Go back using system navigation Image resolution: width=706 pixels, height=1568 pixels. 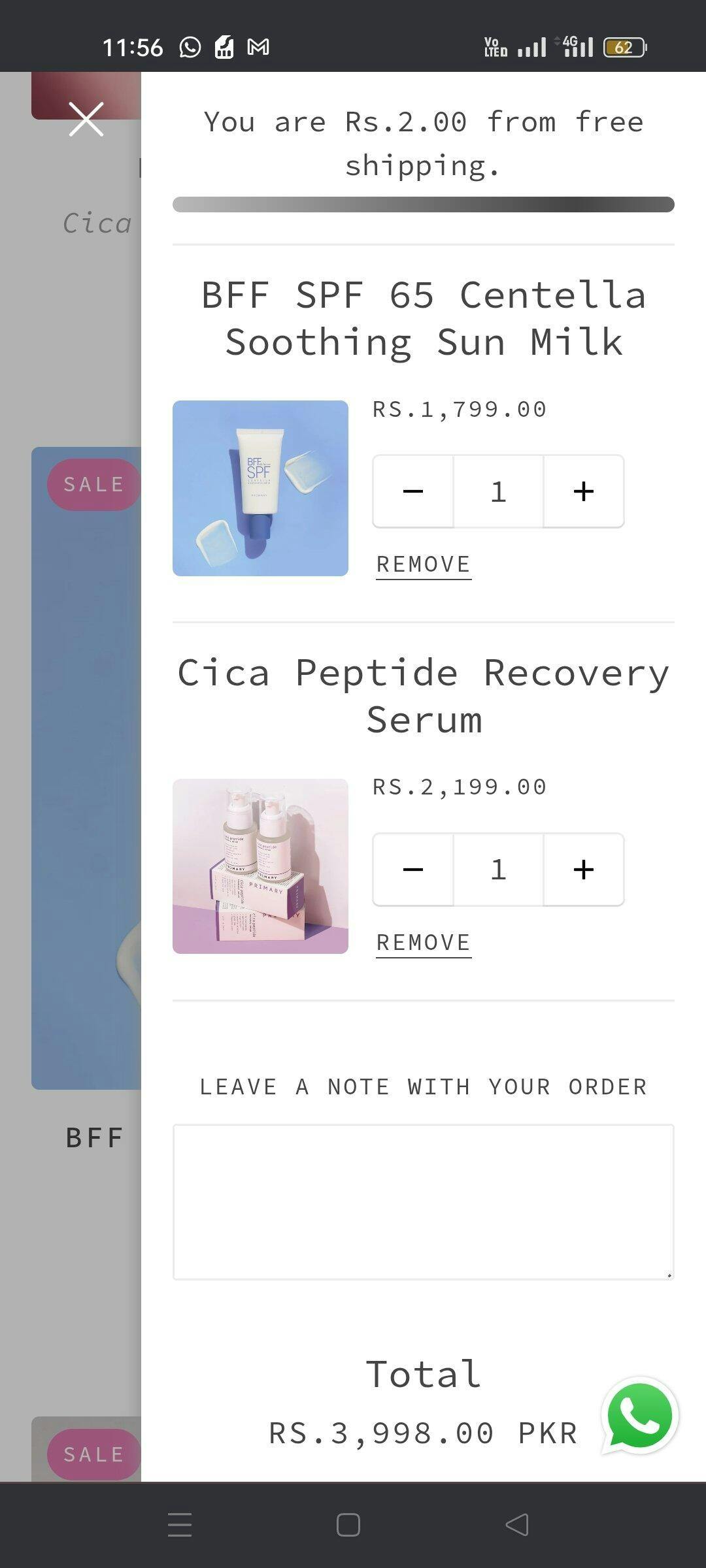[517, 1525]
